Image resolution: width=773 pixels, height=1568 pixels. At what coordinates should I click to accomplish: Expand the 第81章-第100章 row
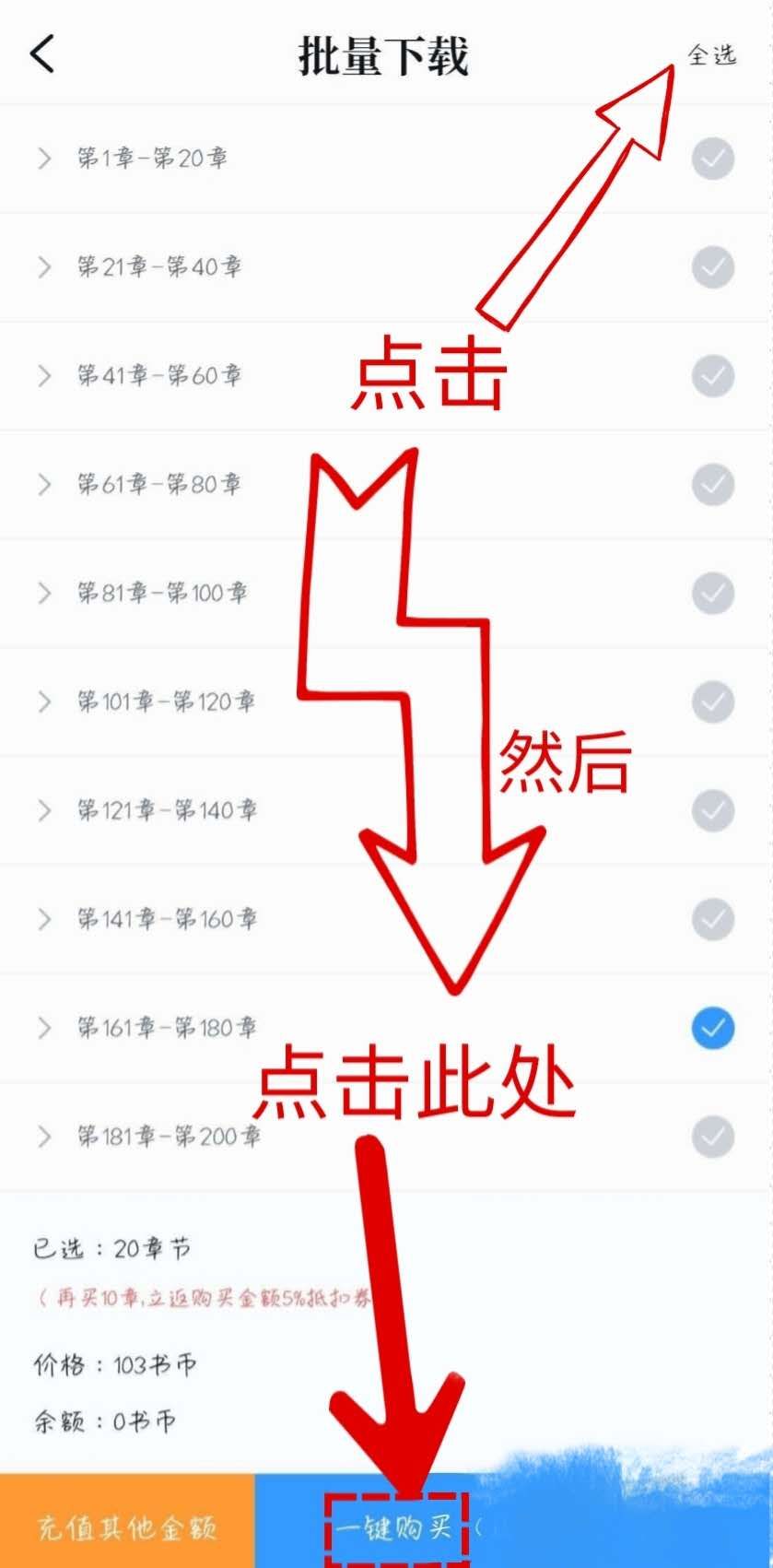coord(44,593)
